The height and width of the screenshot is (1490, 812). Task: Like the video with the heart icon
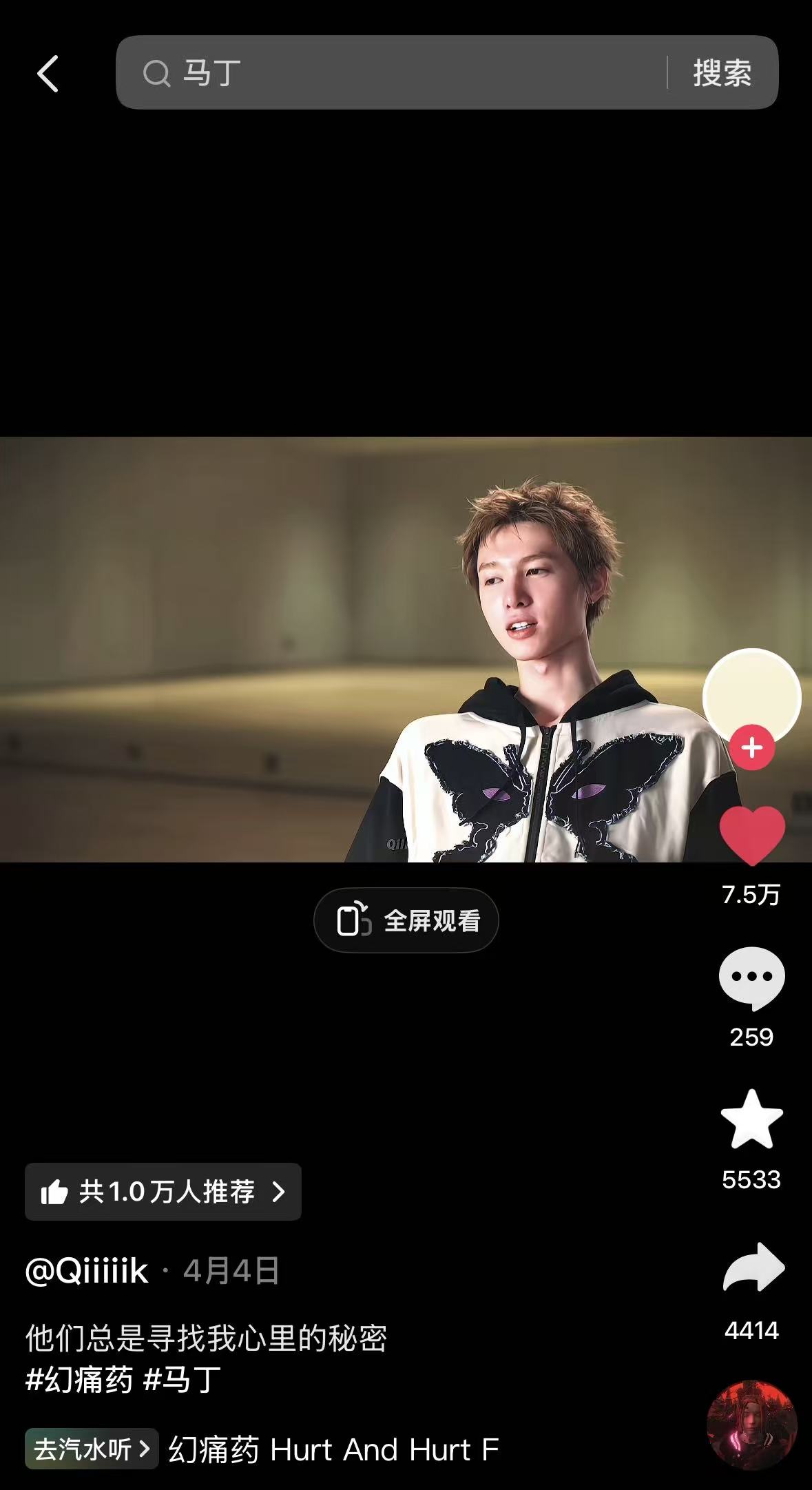(752, 836)
